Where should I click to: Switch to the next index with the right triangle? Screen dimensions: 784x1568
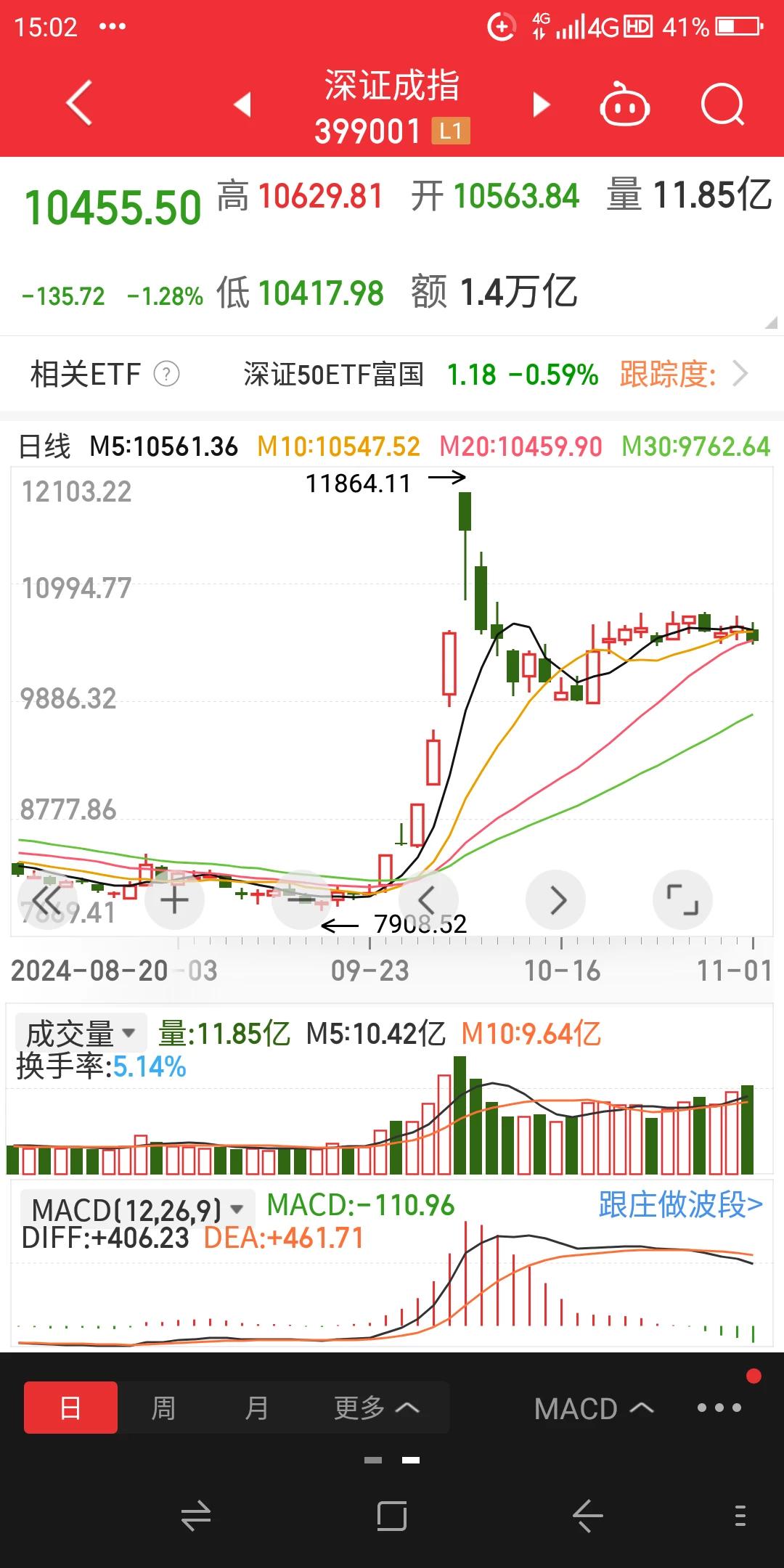pyautogui.click(x=541, y=105)
